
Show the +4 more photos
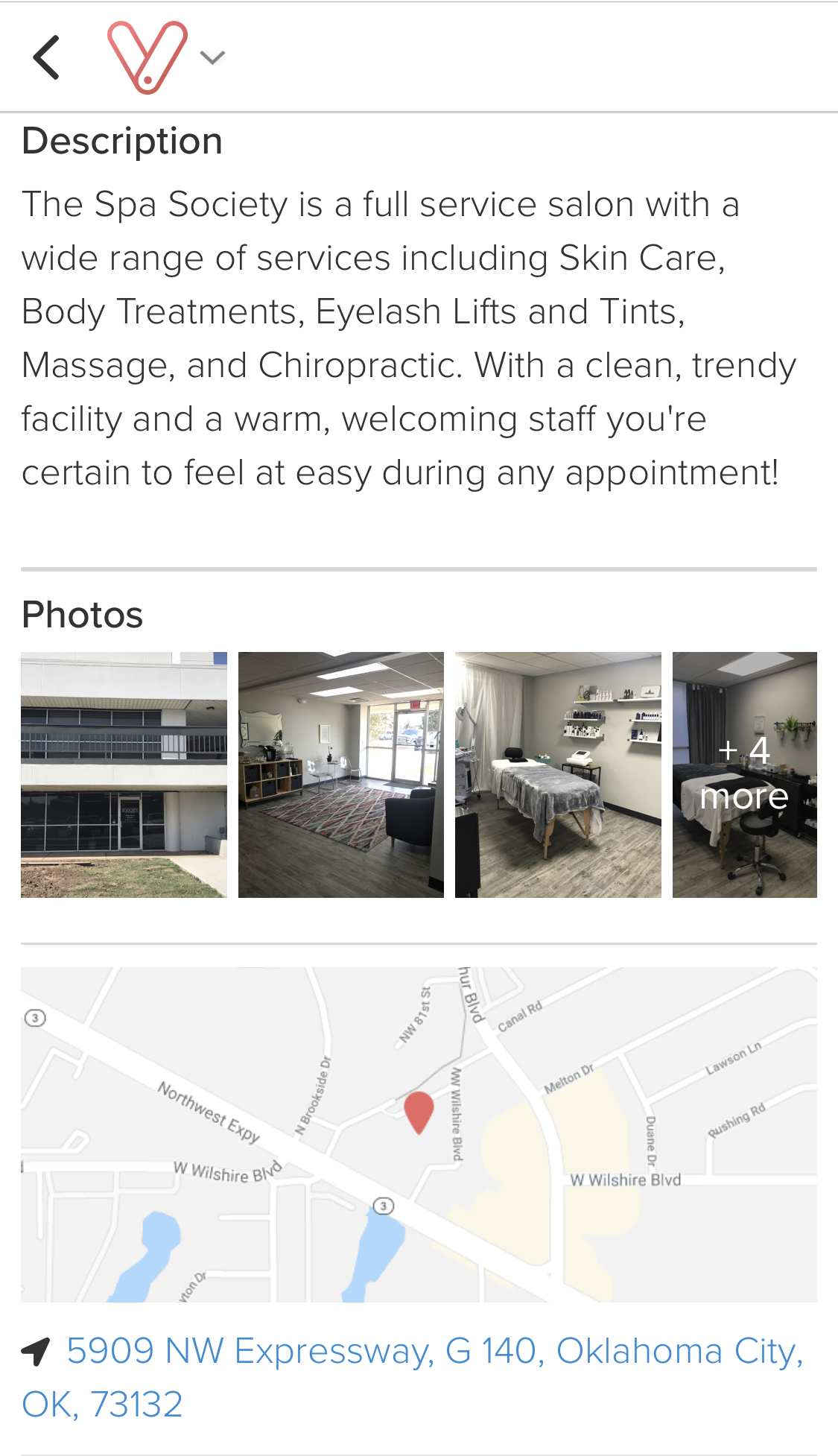[x=744, y=774]
